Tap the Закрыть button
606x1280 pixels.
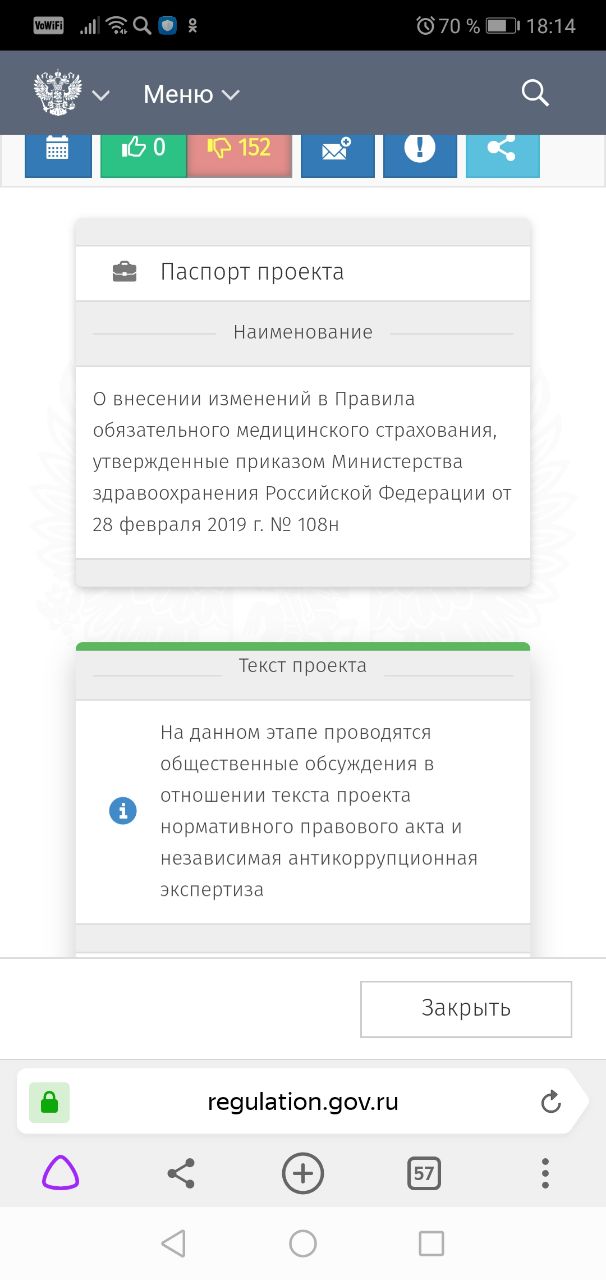[x=466, y=1008]
